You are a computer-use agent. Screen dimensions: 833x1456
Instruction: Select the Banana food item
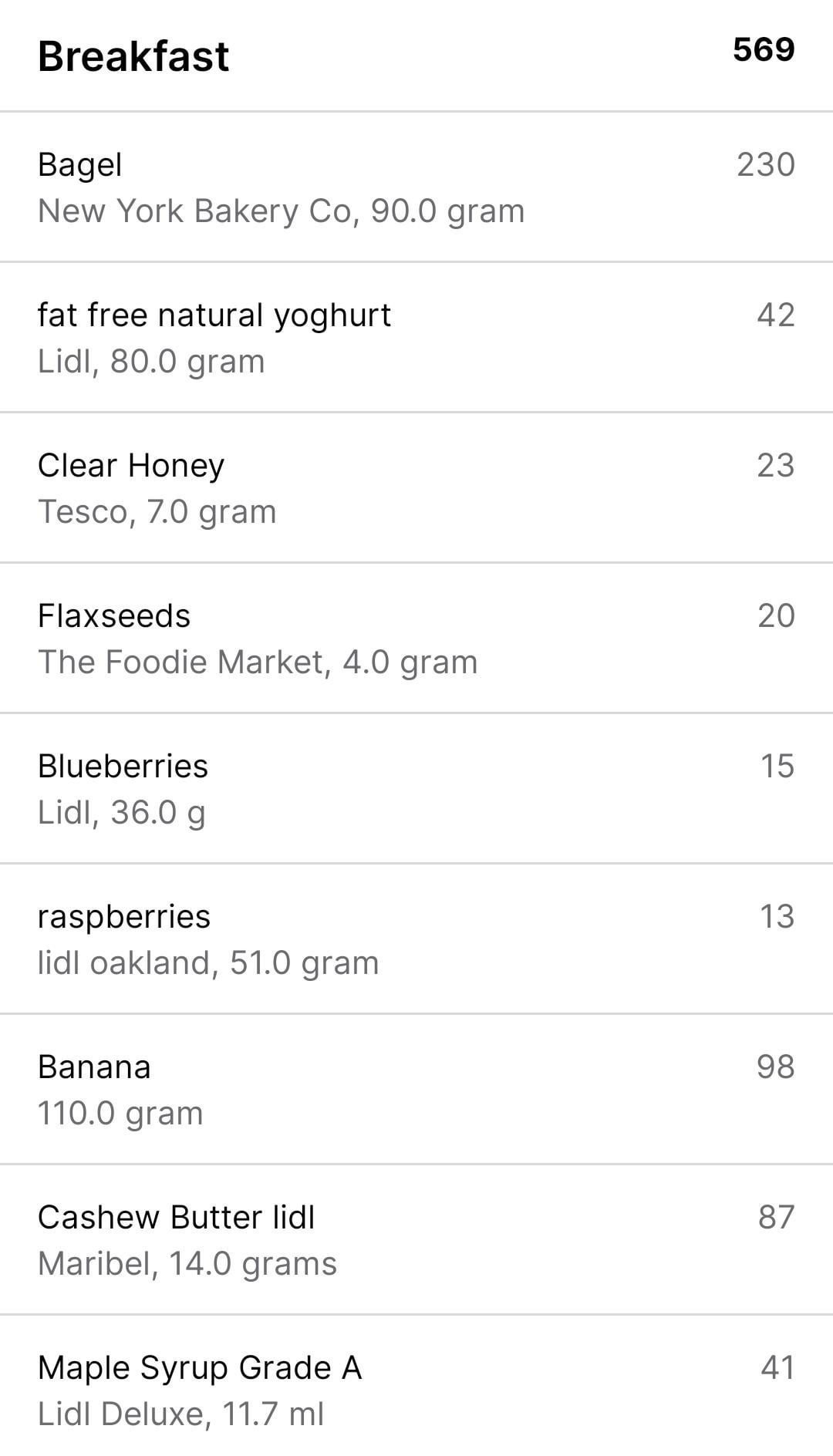click(x=416, y=1089)
